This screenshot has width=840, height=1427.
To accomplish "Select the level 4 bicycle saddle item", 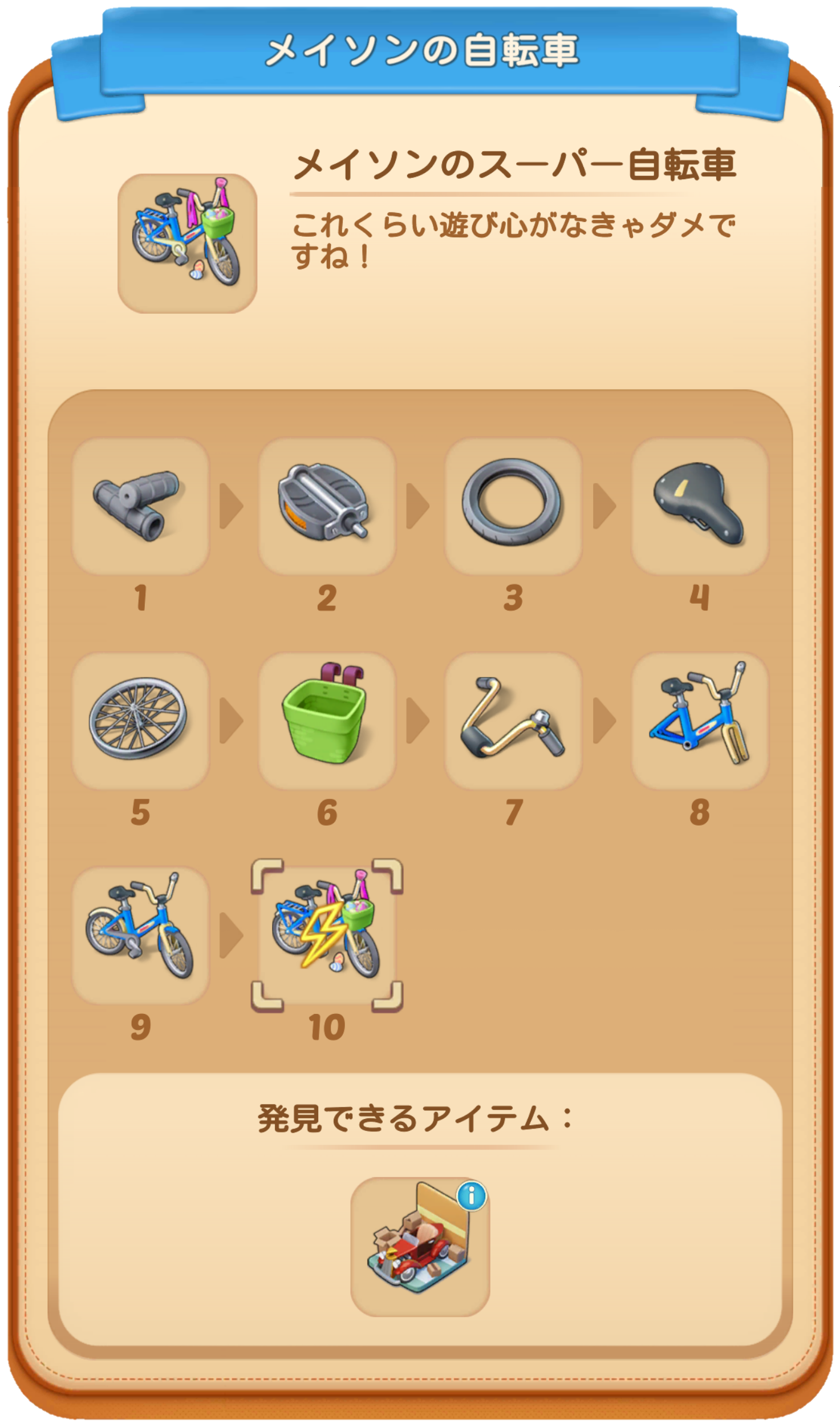I will (700, 506).
